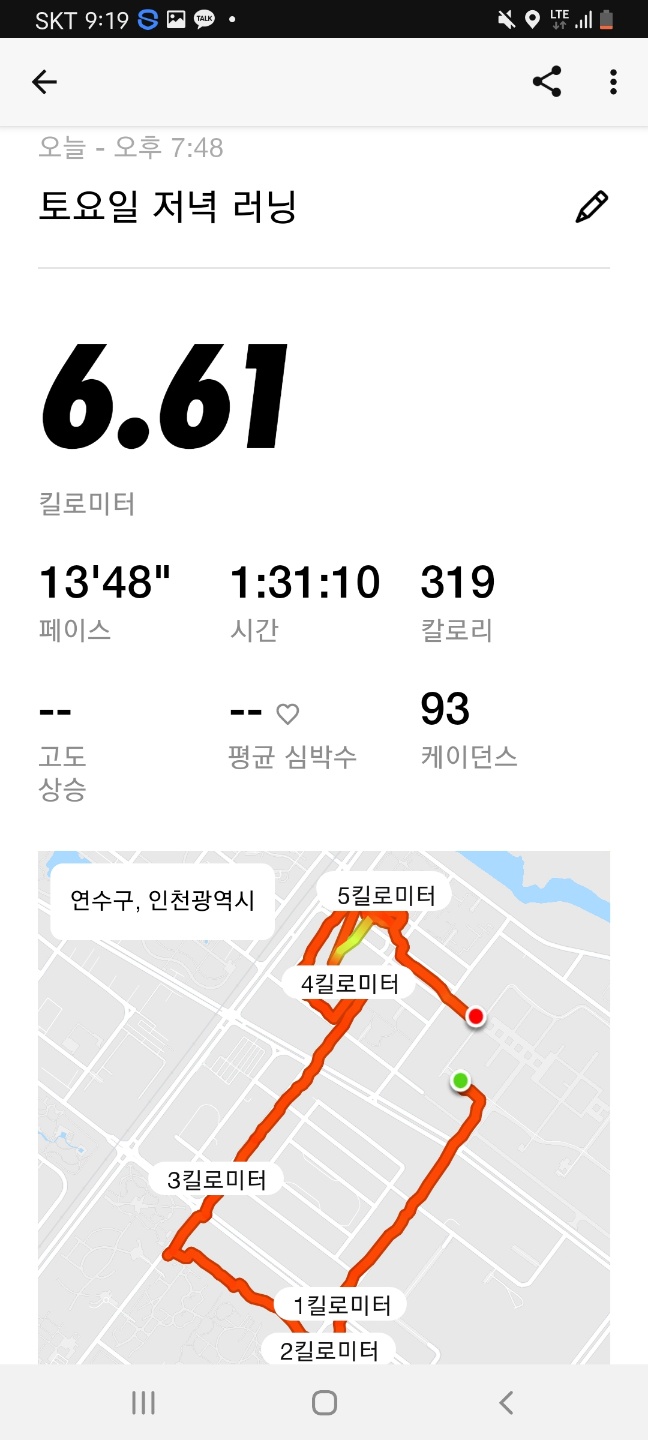Share this run summary
This screenshot has height=1440, width=648.
pyautogui.click(x=547, y=82)
